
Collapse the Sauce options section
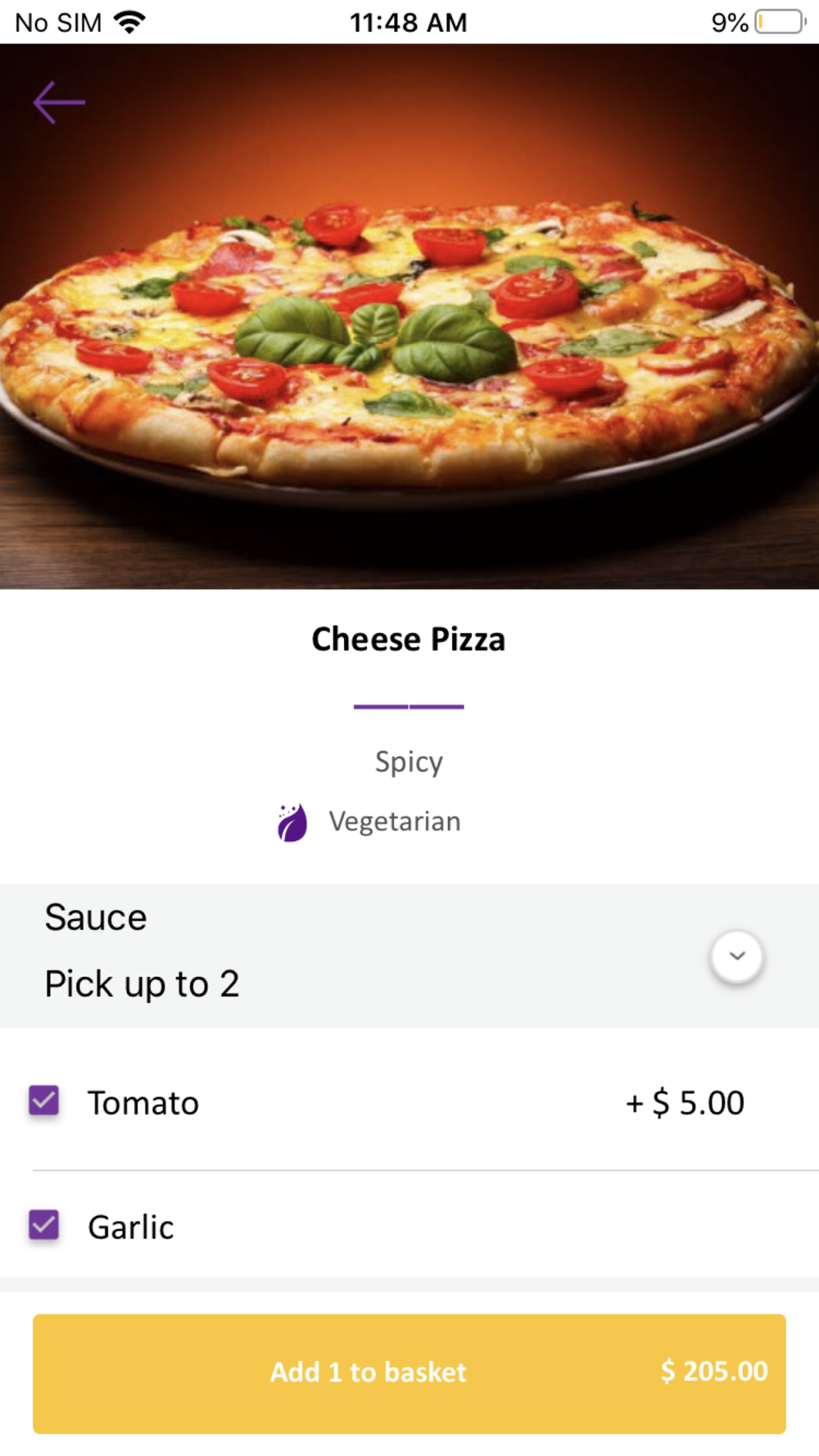coord(736,956)
